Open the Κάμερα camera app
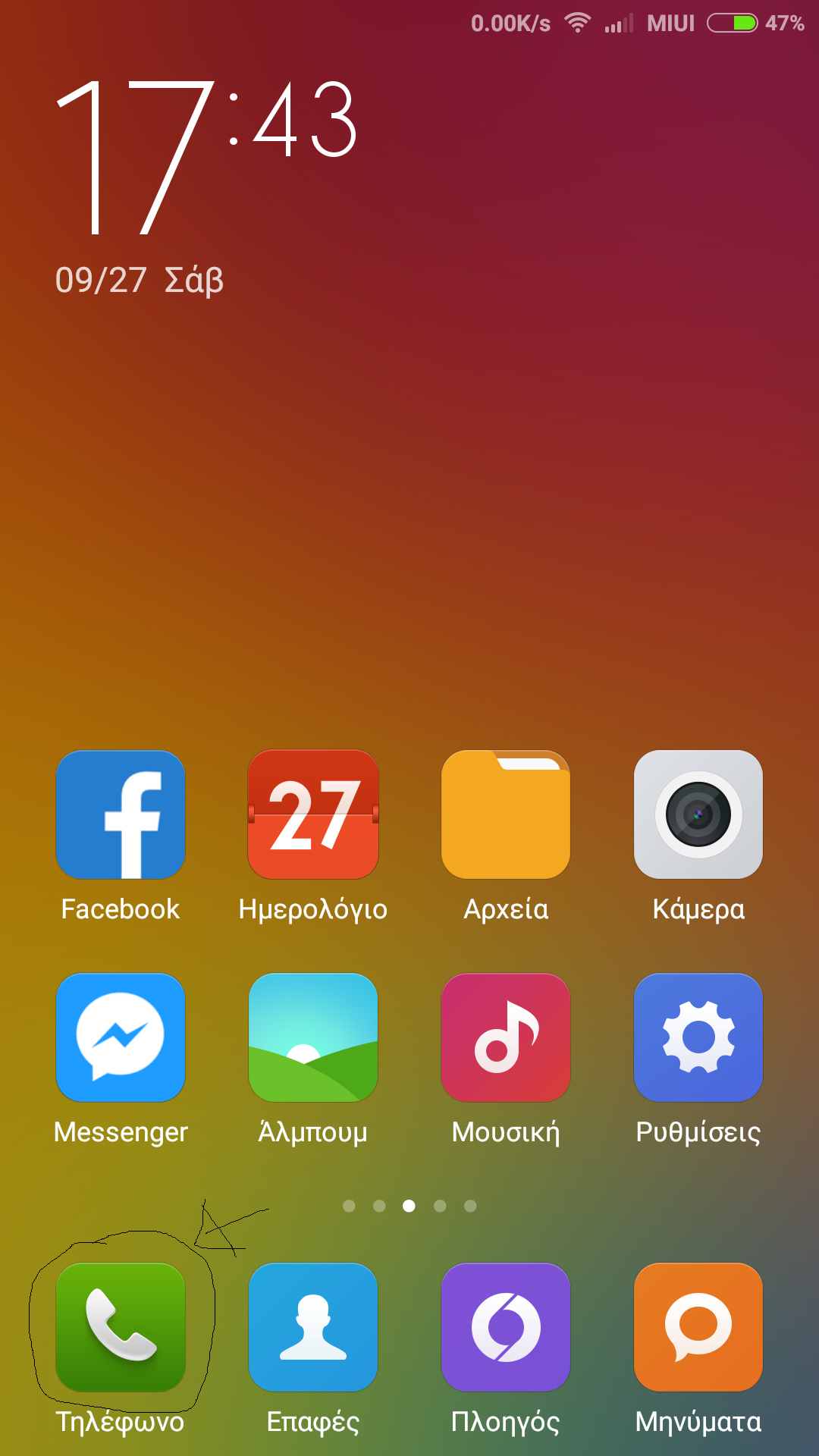 click(698, 815)
